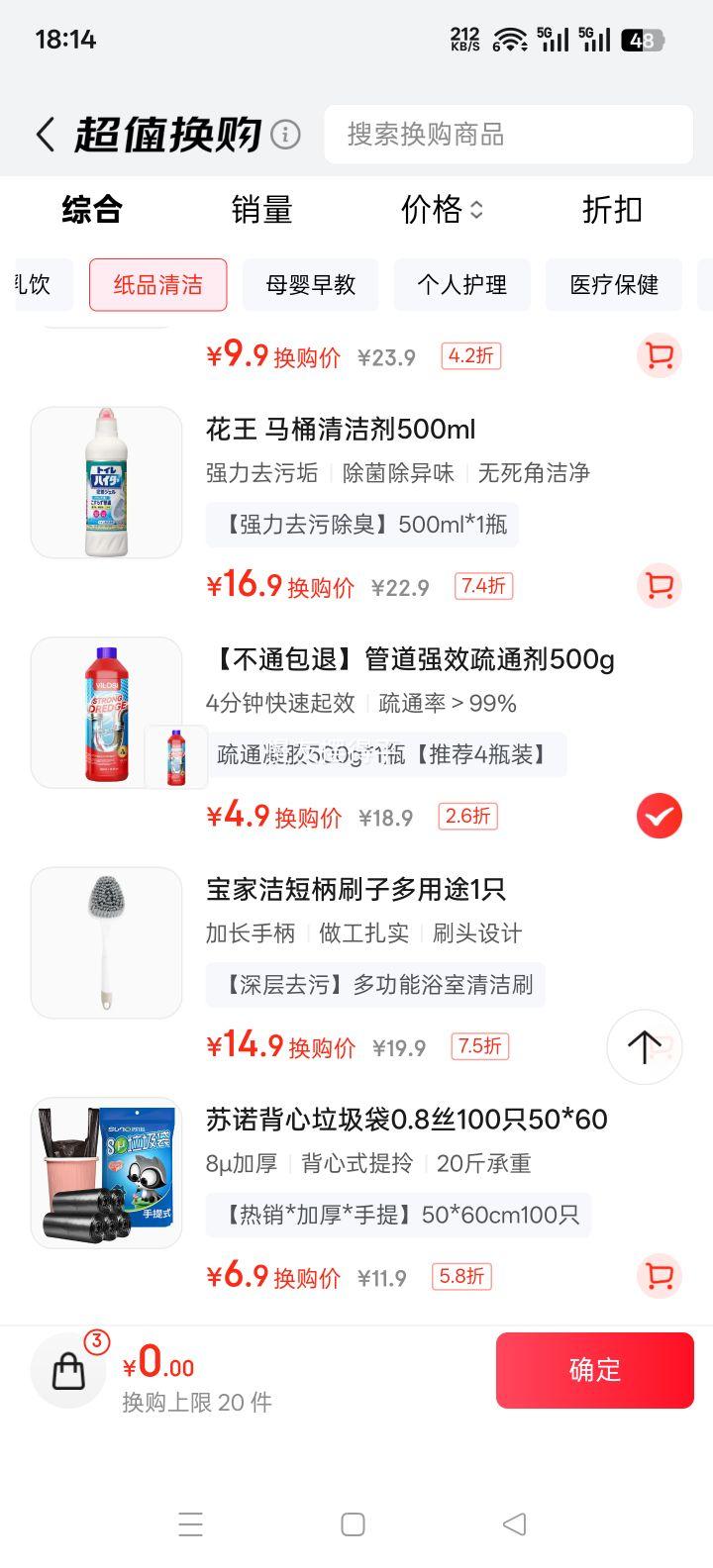Switch to the 销量 sorting tab
Image resolution: width=713 pixels, height=1568 pixels.
pos(262,210)
